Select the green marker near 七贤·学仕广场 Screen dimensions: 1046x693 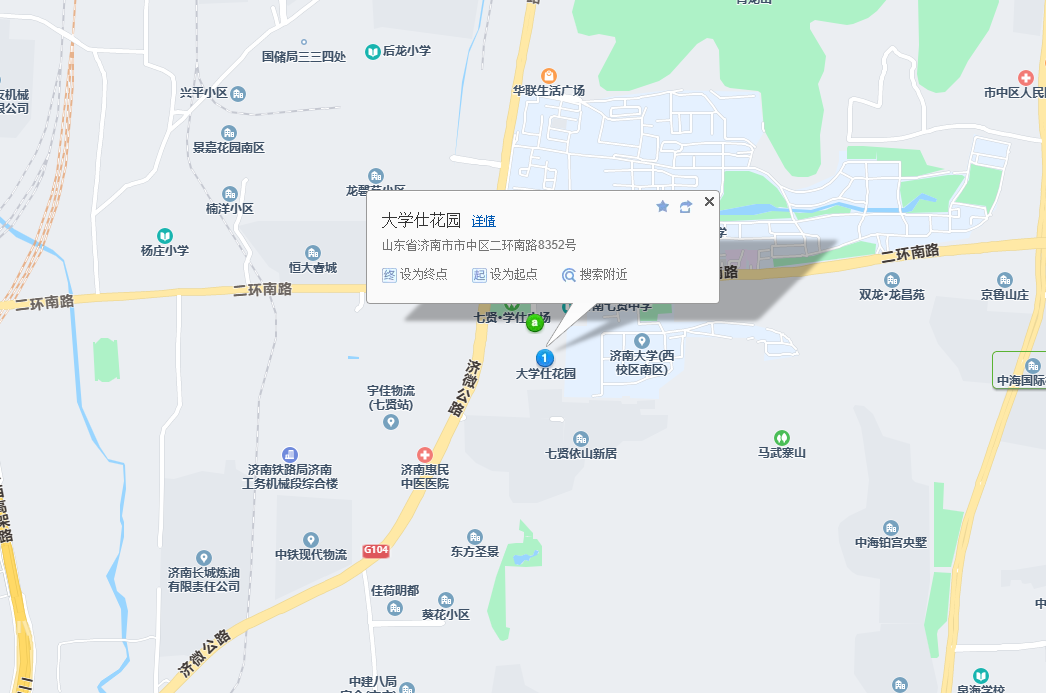[536, 322]
